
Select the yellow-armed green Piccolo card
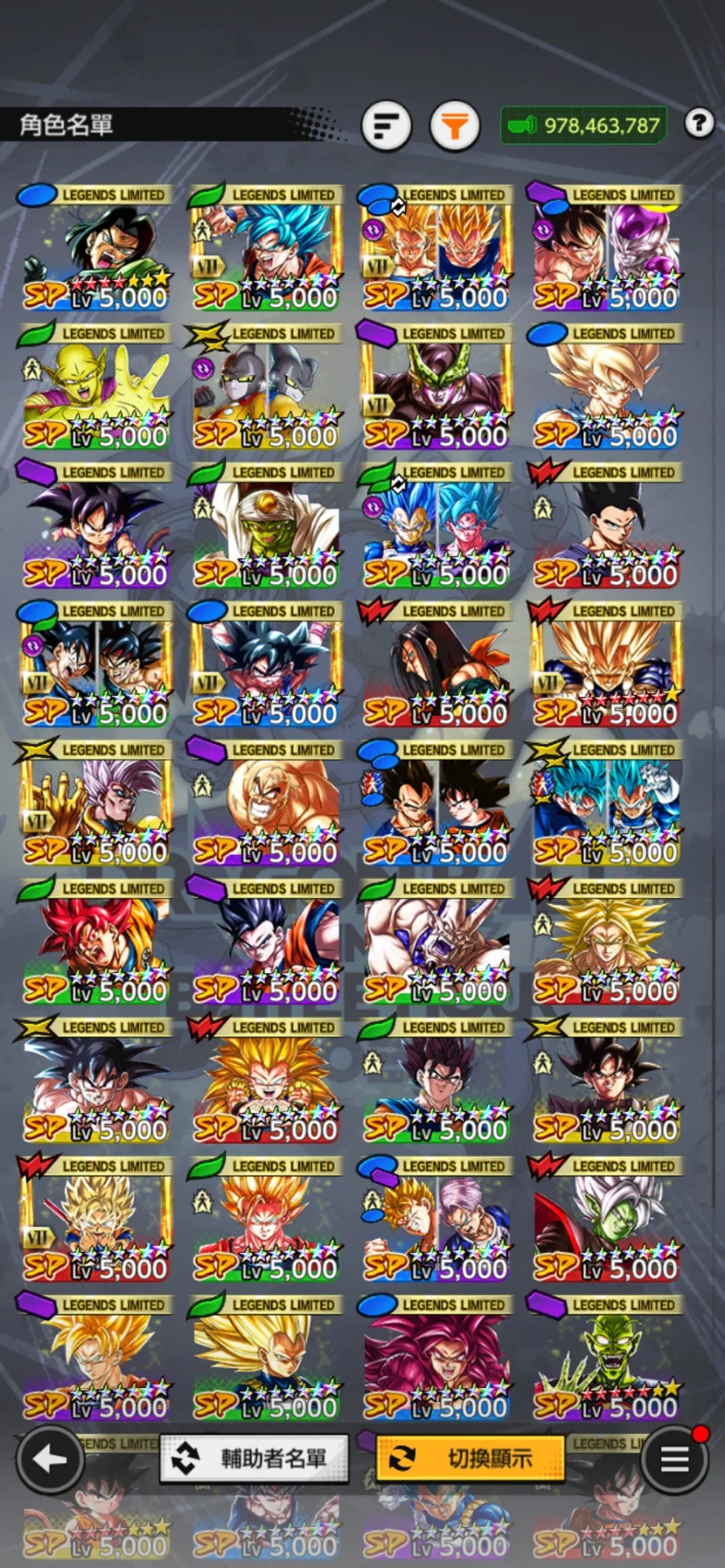(94, 387)
